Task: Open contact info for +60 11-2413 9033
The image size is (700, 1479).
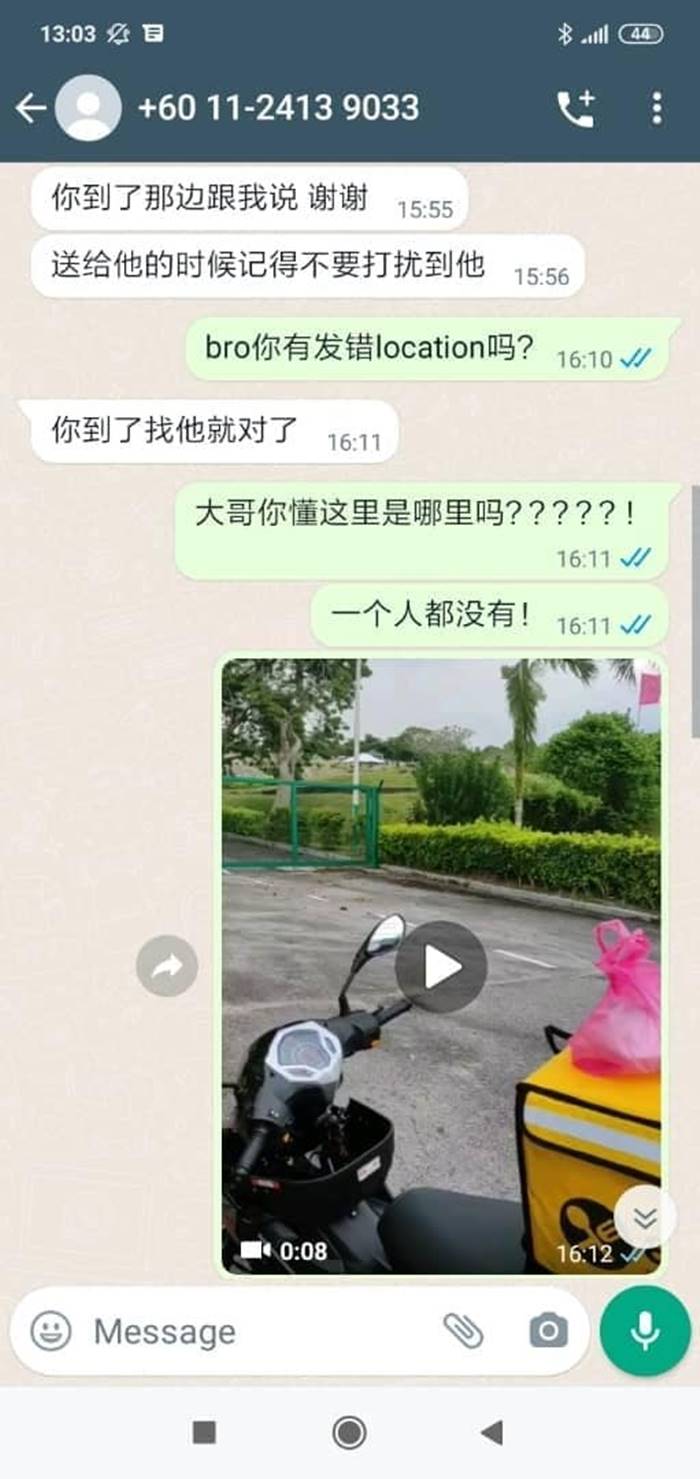Action: pos(277,108)
